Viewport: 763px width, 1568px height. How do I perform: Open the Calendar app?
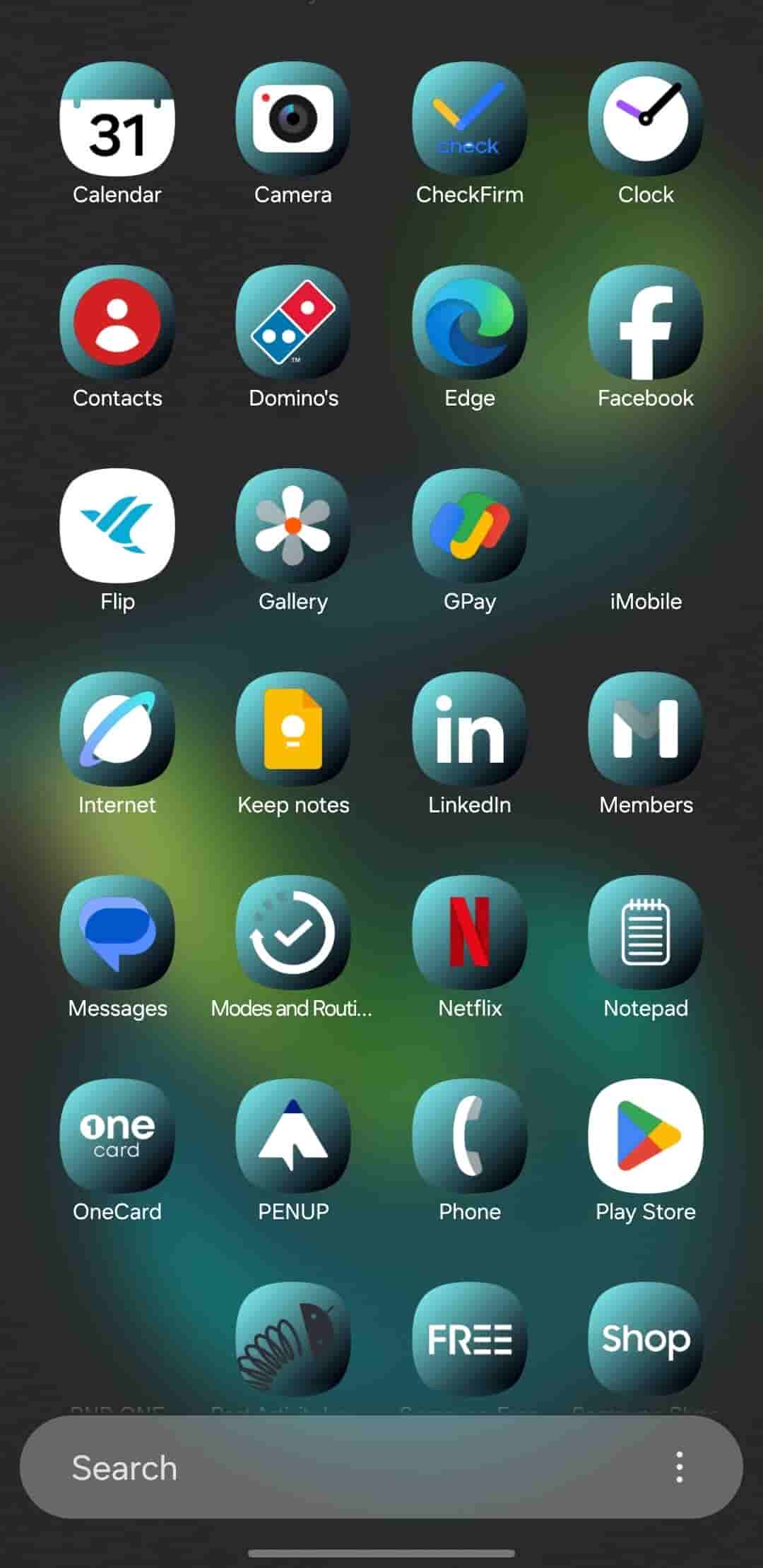pyautogui.click(x=117, y=119)
